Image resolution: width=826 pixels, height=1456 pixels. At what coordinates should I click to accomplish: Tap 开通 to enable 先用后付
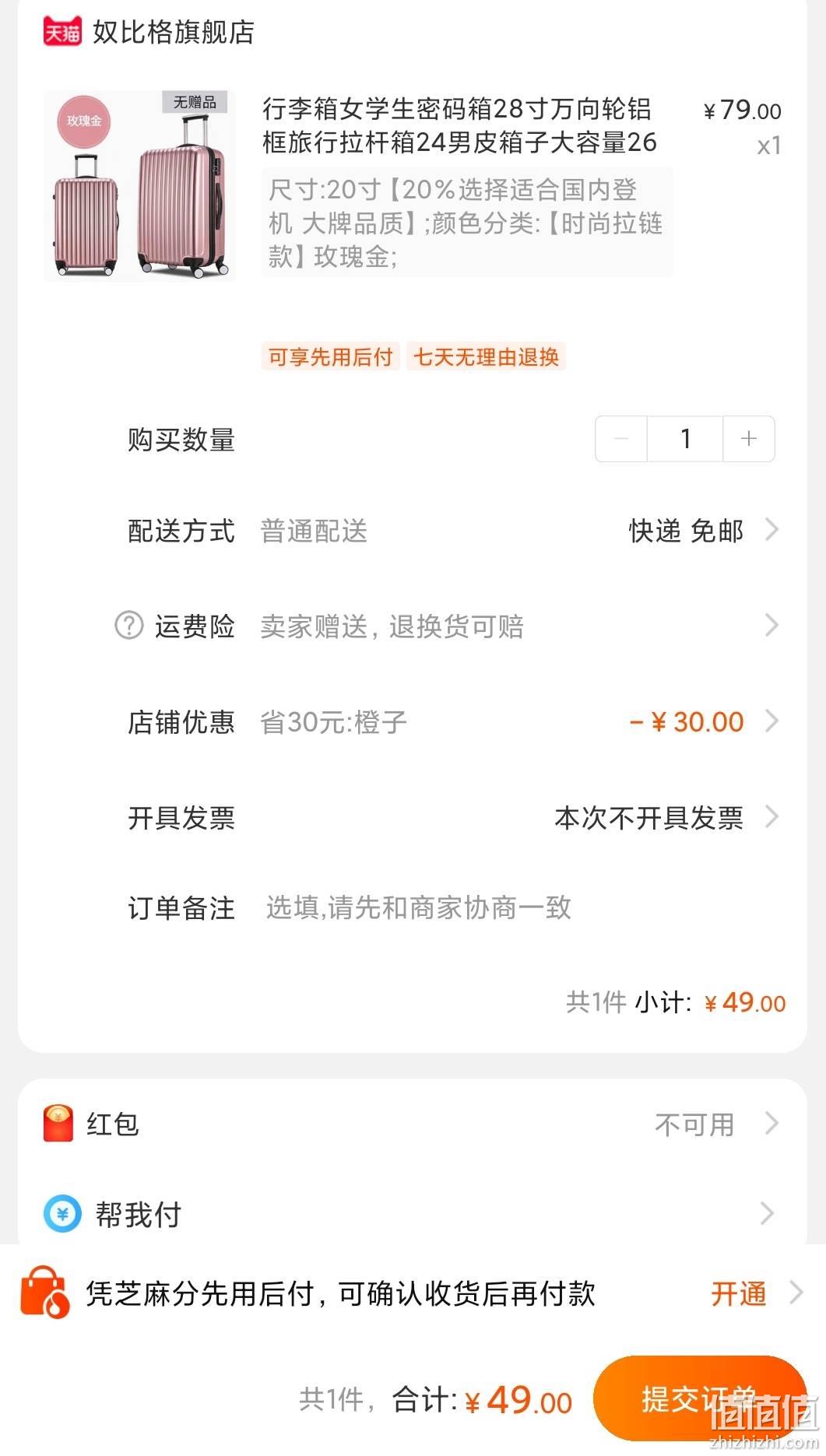[x=739, y=1293]
